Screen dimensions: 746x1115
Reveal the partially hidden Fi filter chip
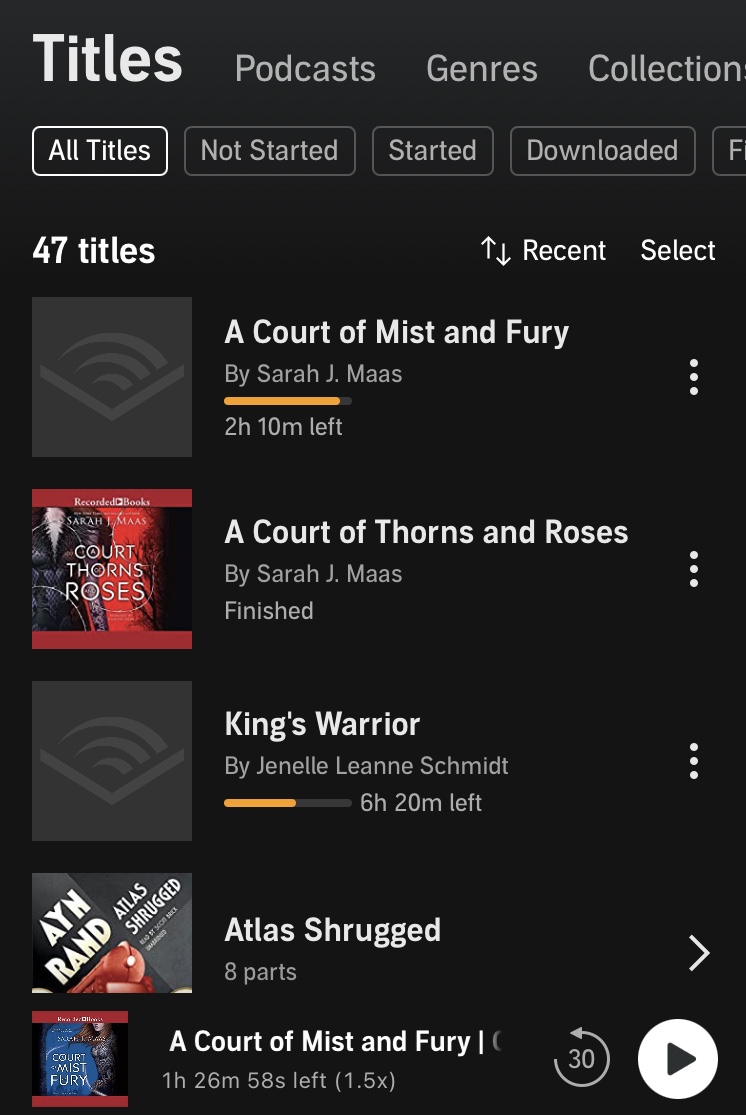[x=737, y=151]
